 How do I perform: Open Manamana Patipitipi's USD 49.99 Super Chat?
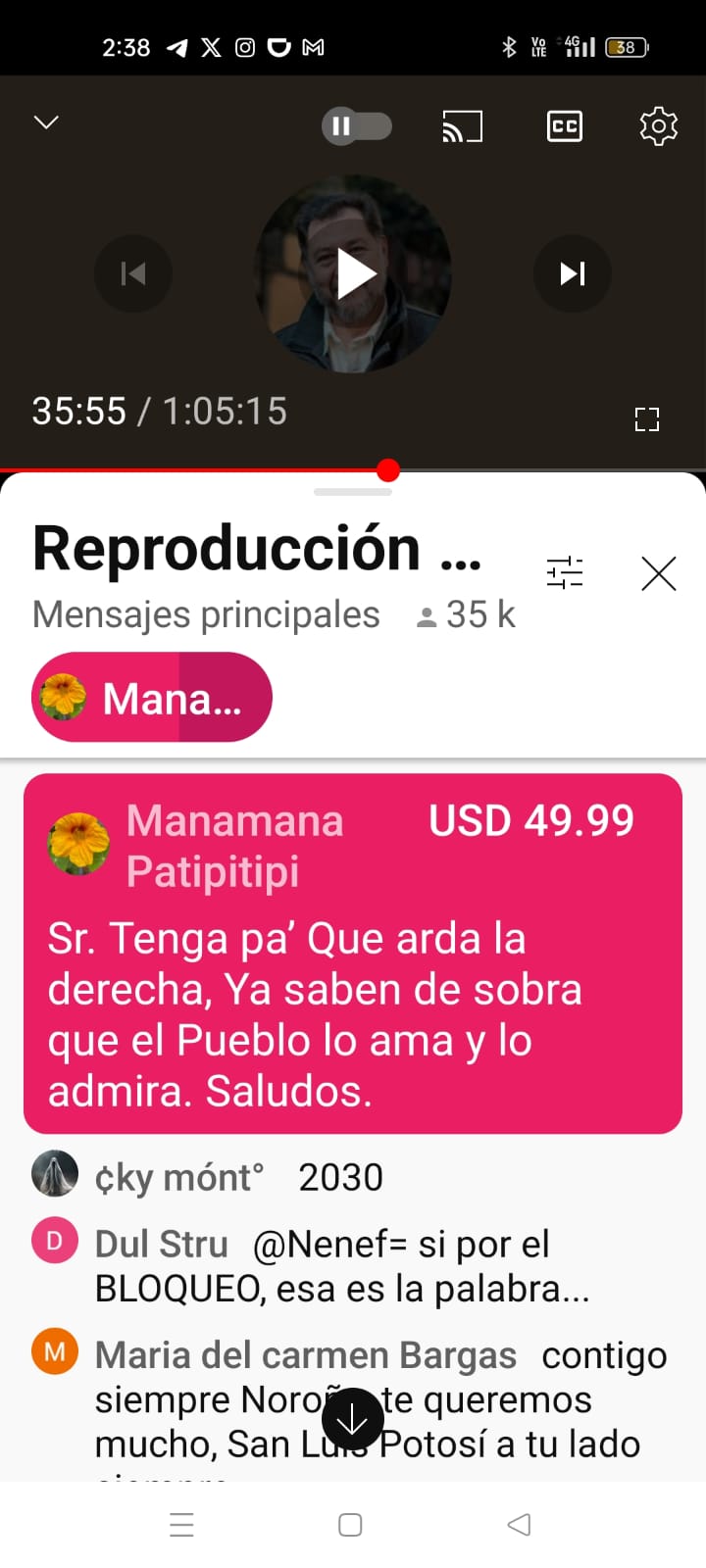353,955
